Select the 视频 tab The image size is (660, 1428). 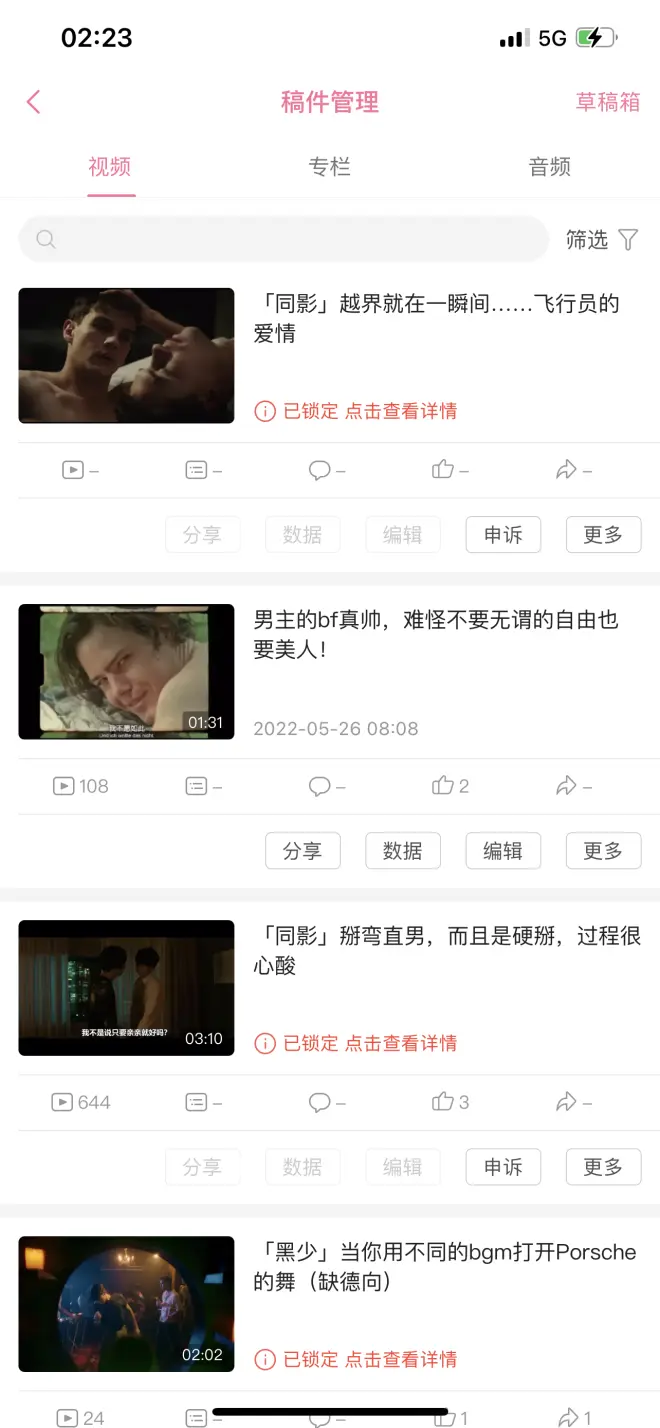(x=110, y=167)
